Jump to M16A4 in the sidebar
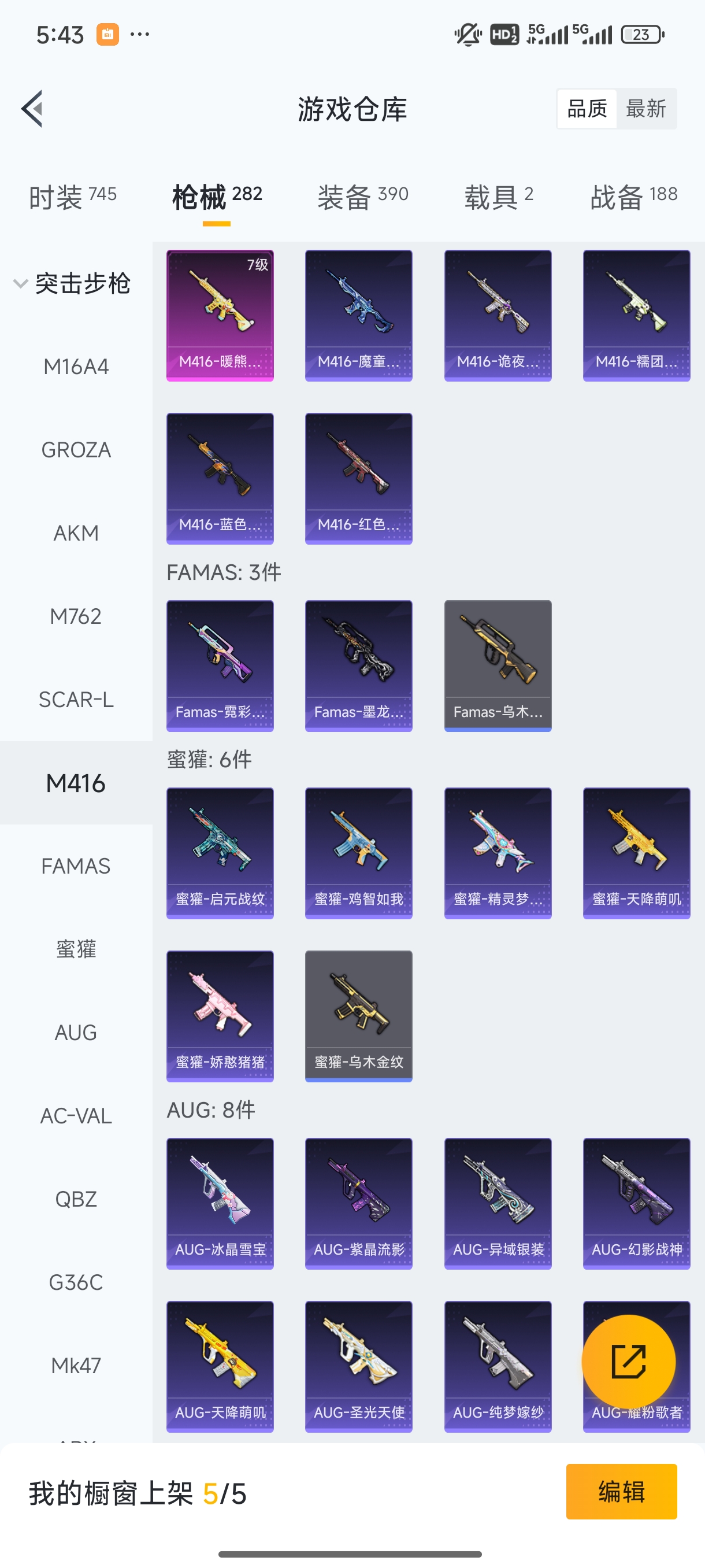The height and width of the screenshot is (1568, 705). 76,367
